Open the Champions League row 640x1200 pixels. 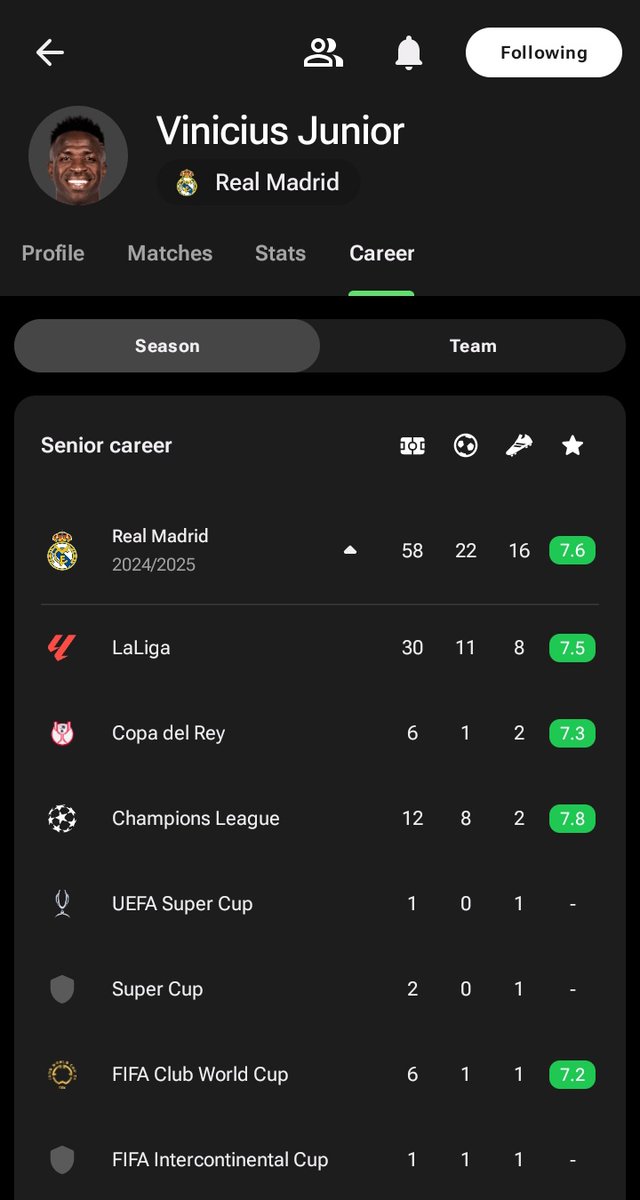click(320, 819)
